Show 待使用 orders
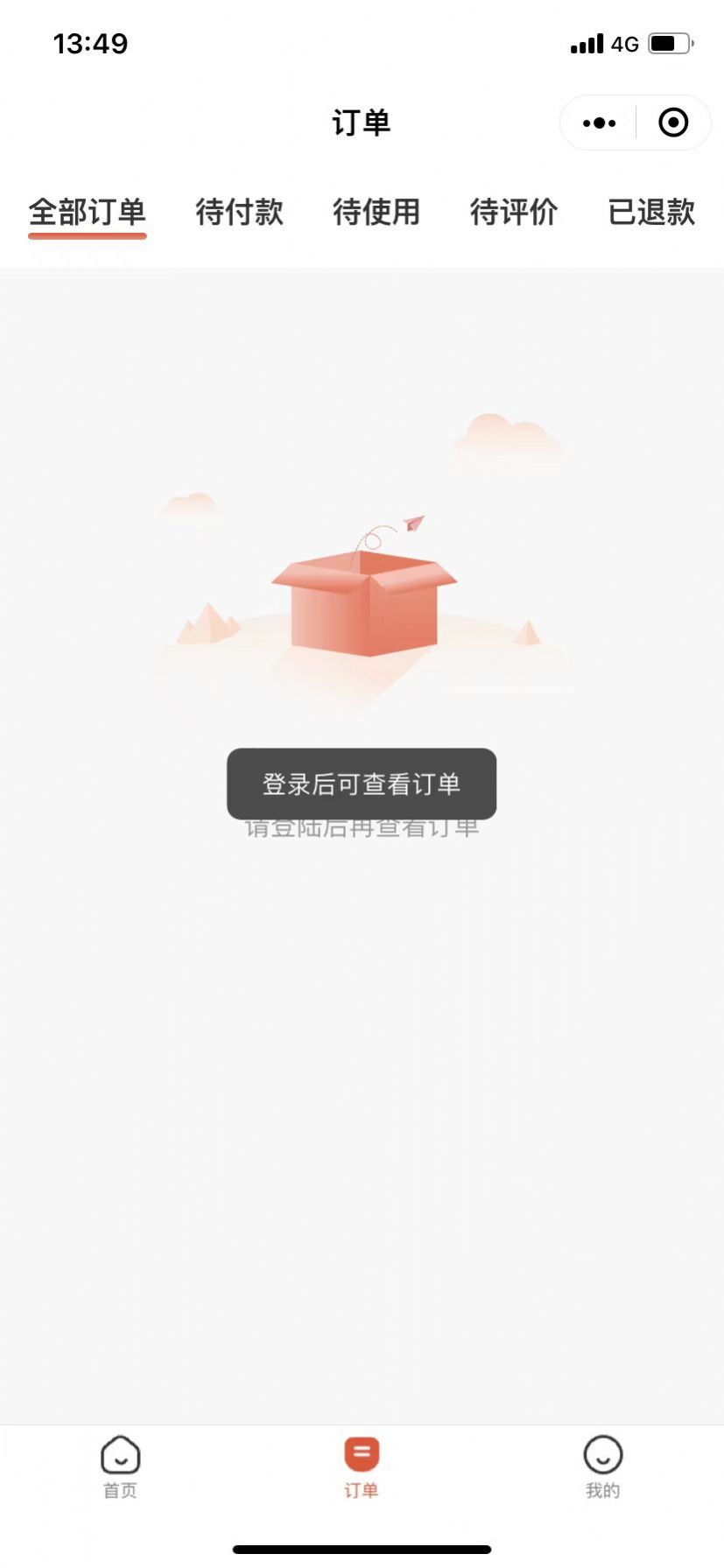724x1568 pixels. pos(376,213)
